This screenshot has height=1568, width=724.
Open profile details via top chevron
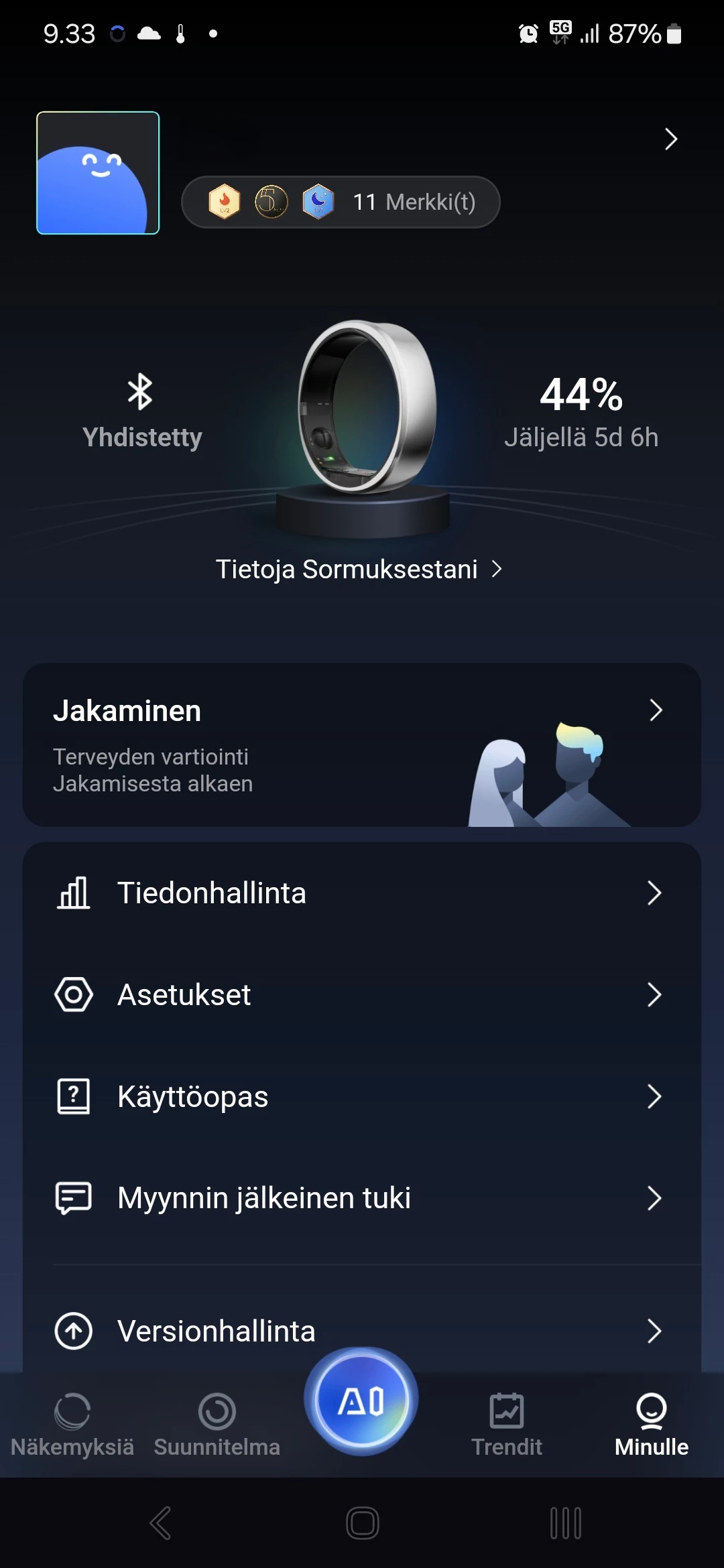tap(670, 139)
